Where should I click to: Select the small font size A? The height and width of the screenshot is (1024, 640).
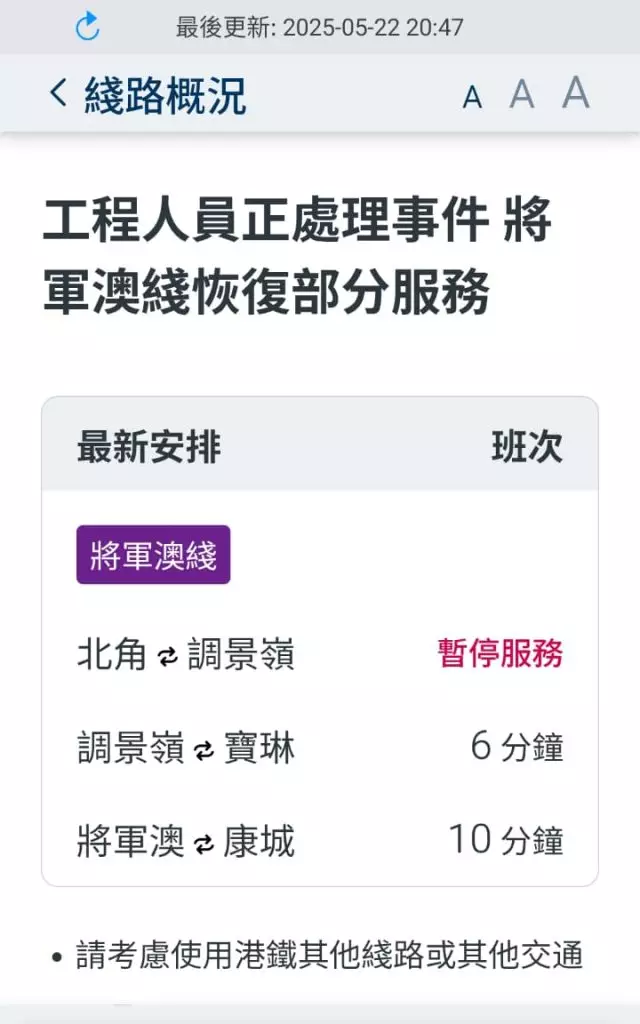point(472,97)
